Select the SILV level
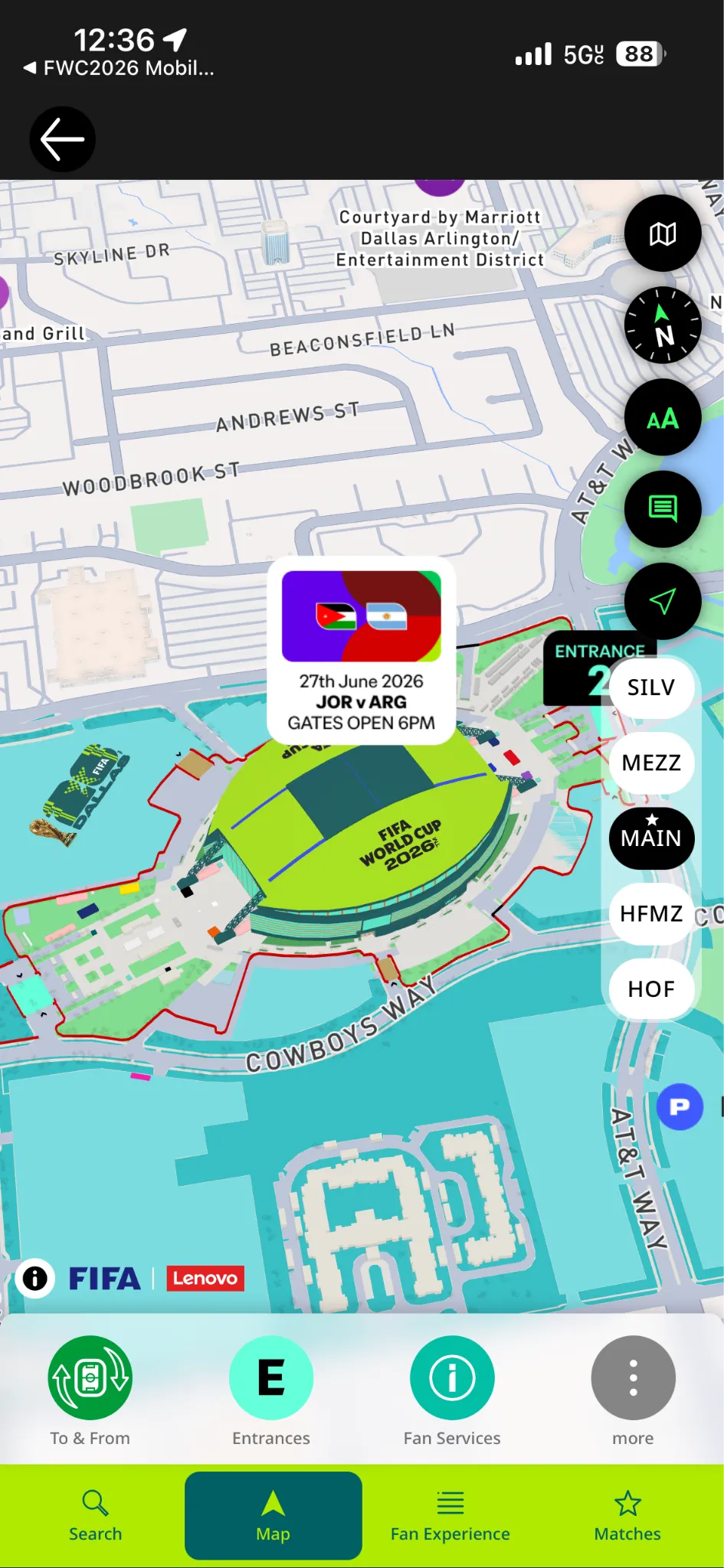The width and height of the screenshot is (724, 1568). (x=651, y=688)
